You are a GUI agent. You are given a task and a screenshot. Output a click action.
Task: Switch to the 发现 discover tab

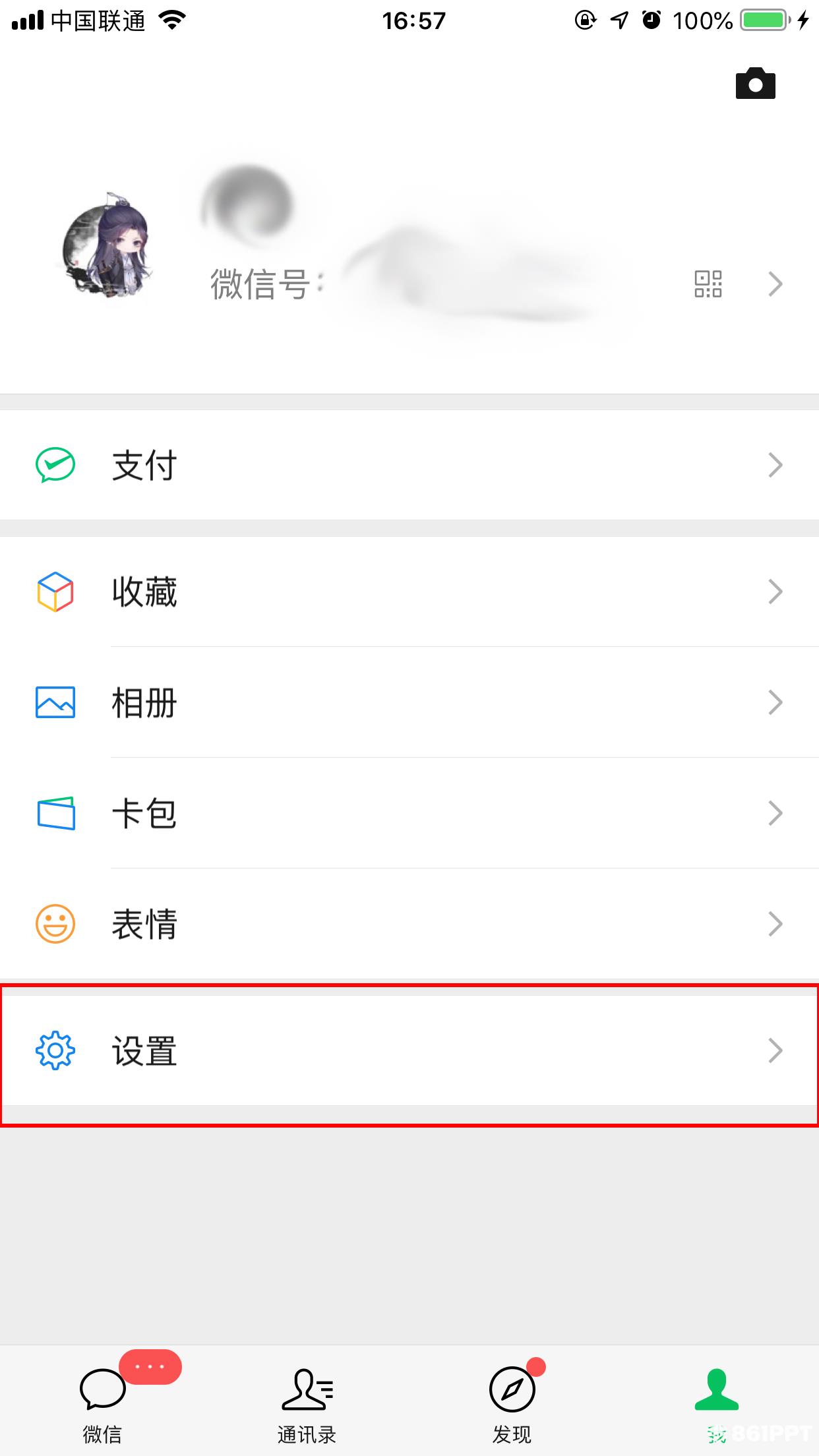point(512,1401)
